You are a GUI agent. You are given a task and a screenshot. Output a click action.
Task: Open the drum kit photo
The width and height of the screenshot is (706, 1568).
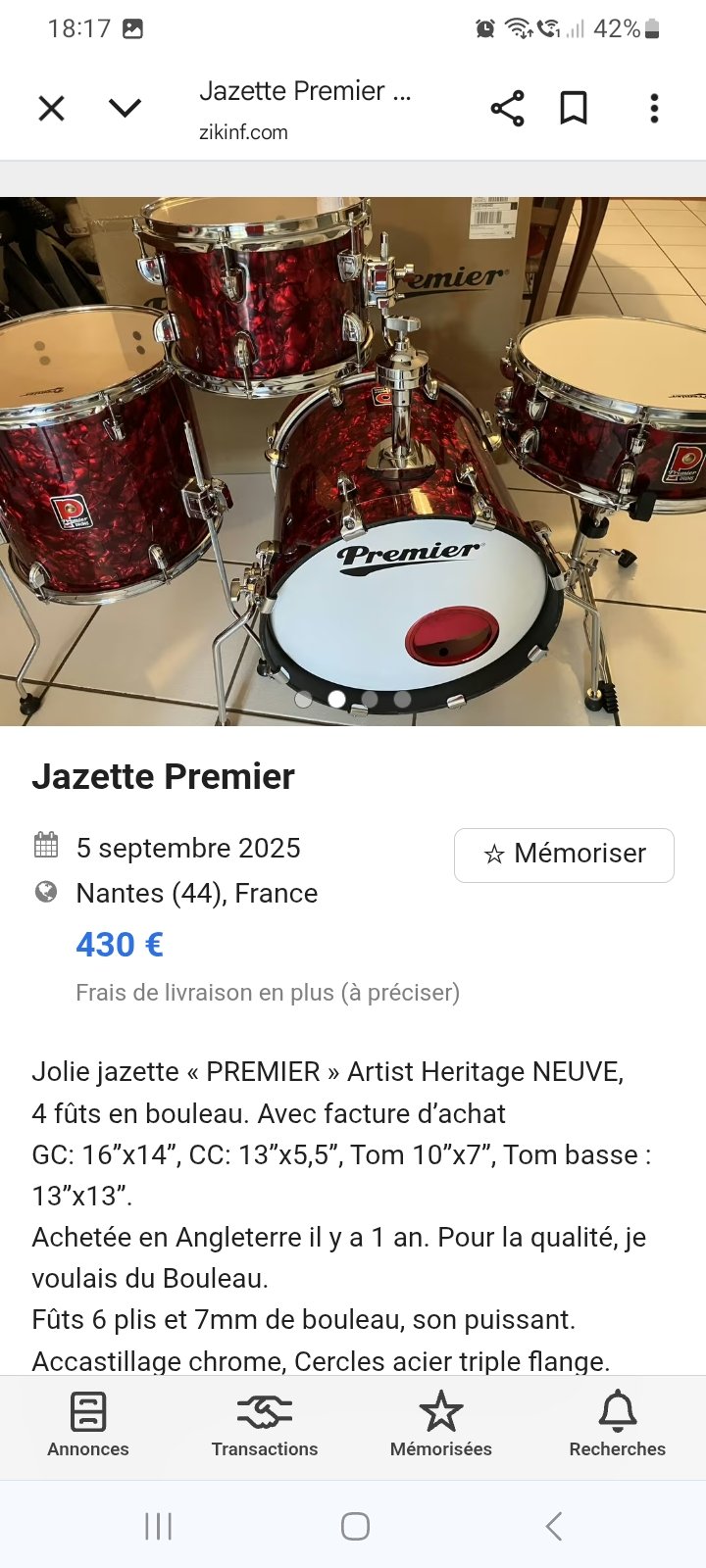pyautogui.click(x=353, y=461)
